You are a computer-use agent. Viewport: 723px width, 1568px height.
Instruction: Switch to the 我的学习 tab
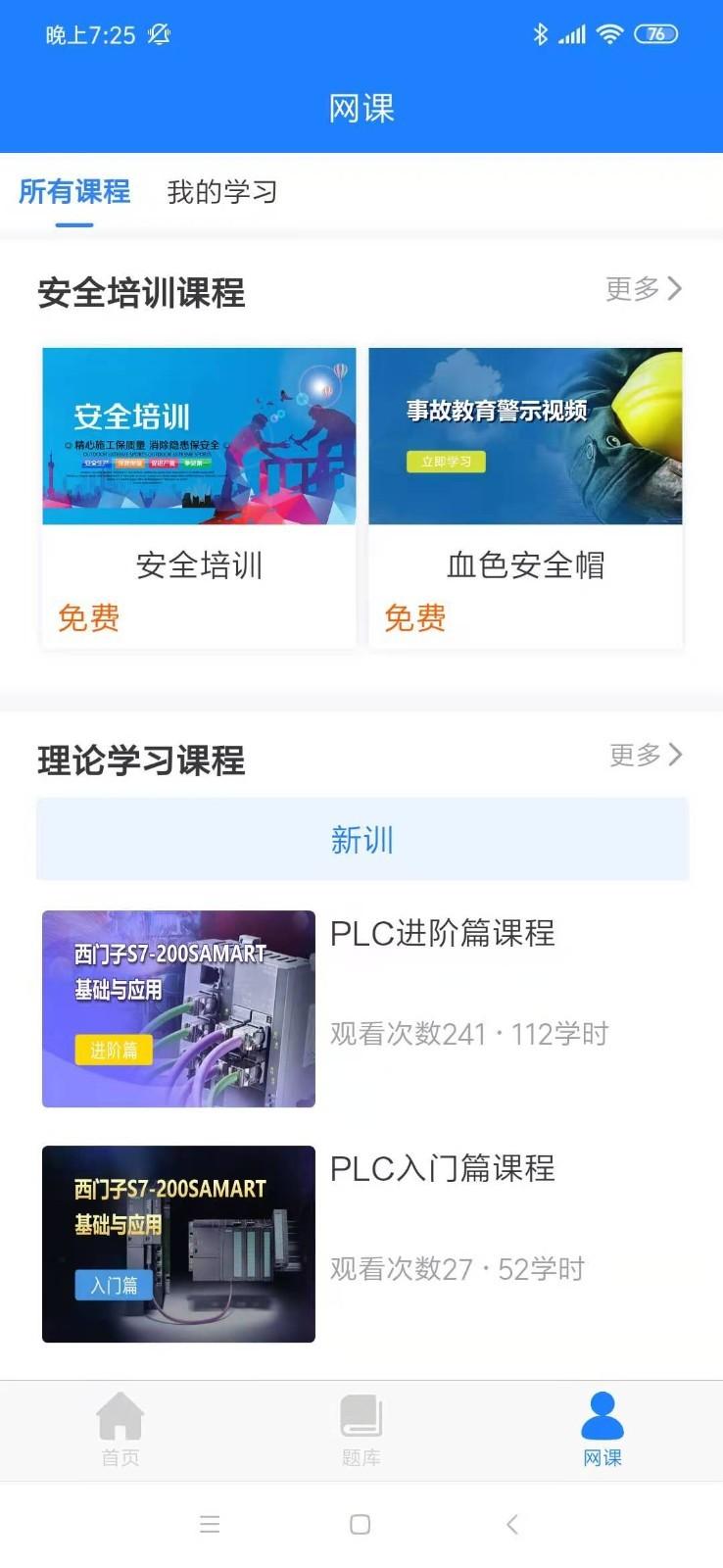pos(221,193)
